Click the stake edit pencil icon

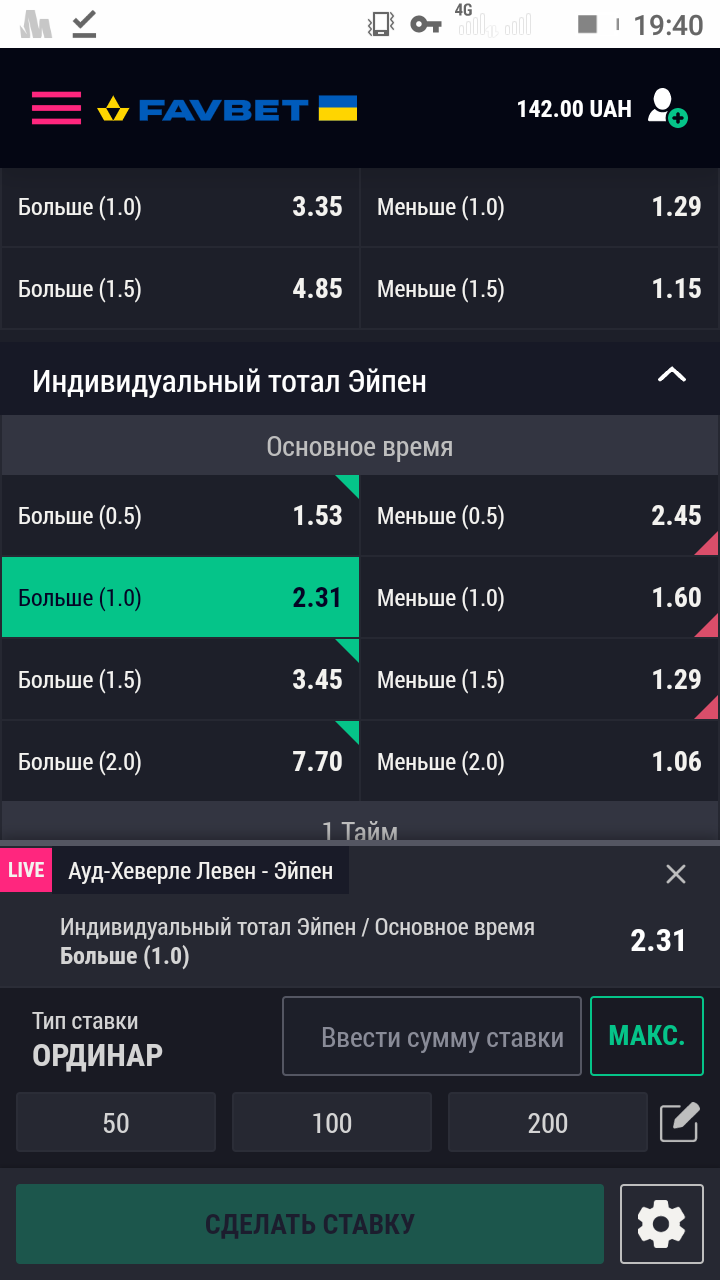tap(678, 1121)
